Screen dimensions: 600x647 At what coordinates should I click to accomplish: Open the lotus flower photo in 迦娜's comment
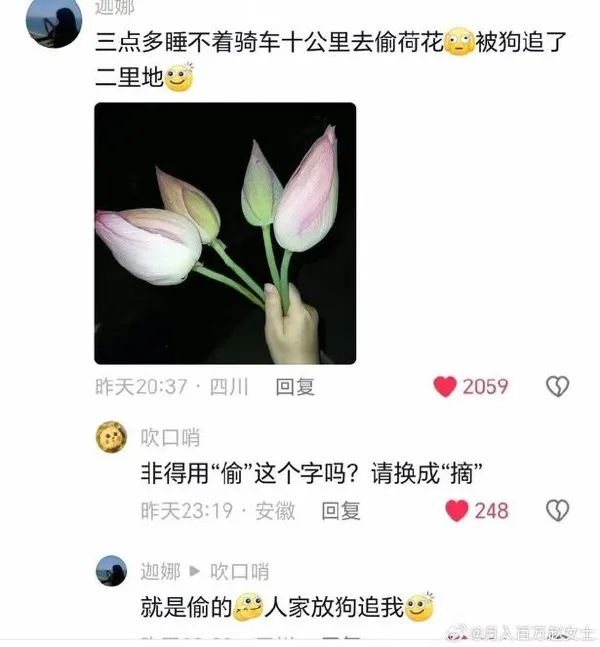225,233
